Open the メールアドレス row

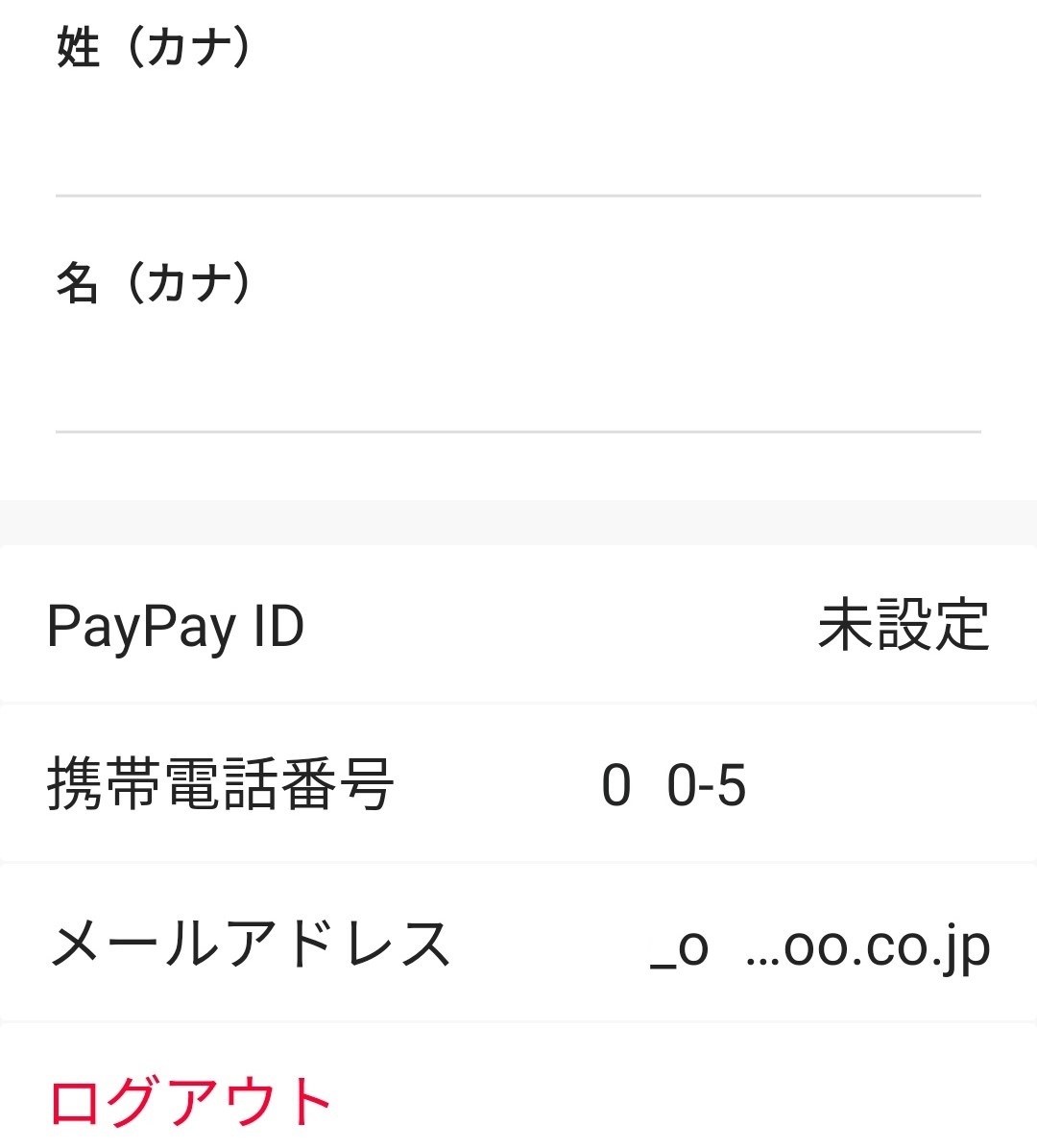click(x=518, y=944)
